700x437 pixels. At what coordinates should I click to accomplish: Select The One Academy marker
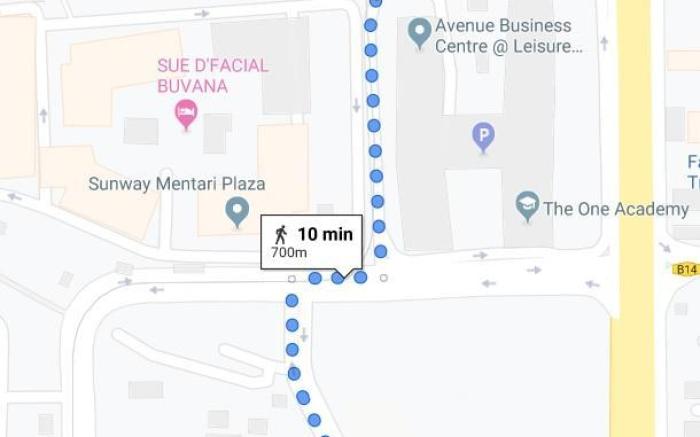click(x=527, y=206)
